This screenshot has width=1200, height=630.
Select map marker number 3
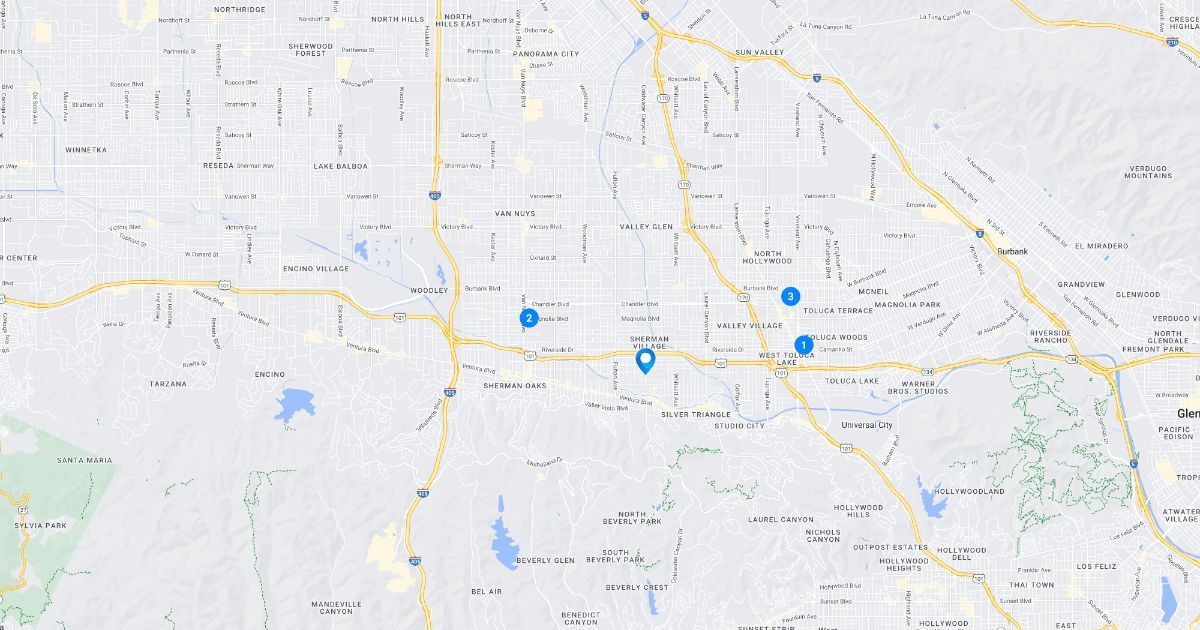pos(790,296)
